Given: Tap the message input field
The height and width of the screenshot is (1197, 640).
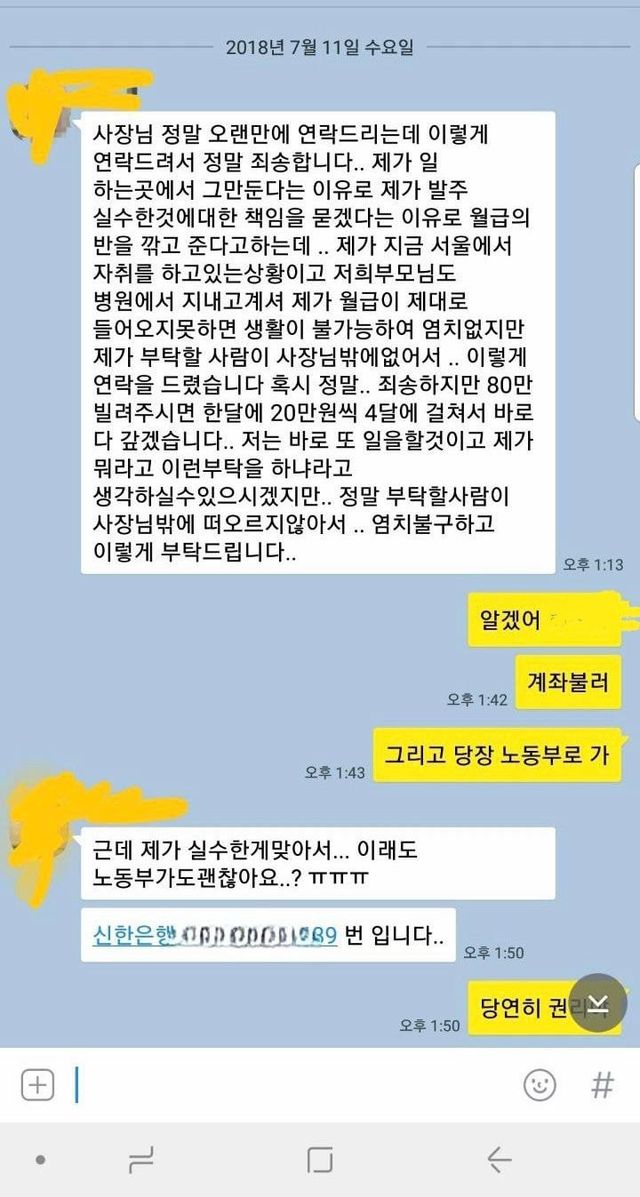Looking at the screenshot, I should pos(290,1085).
